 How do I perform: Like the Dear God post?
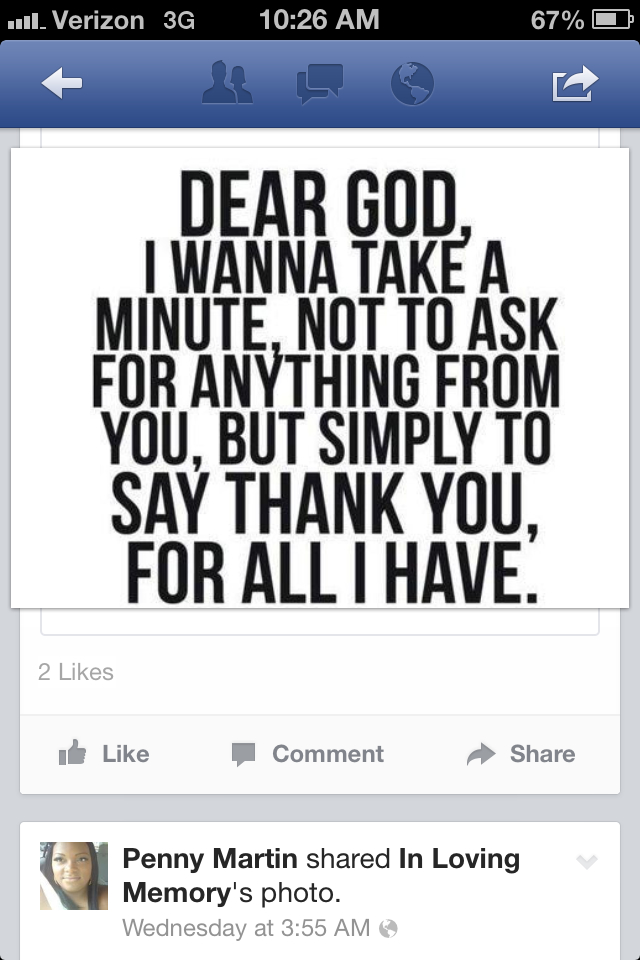tap(104, 754)
